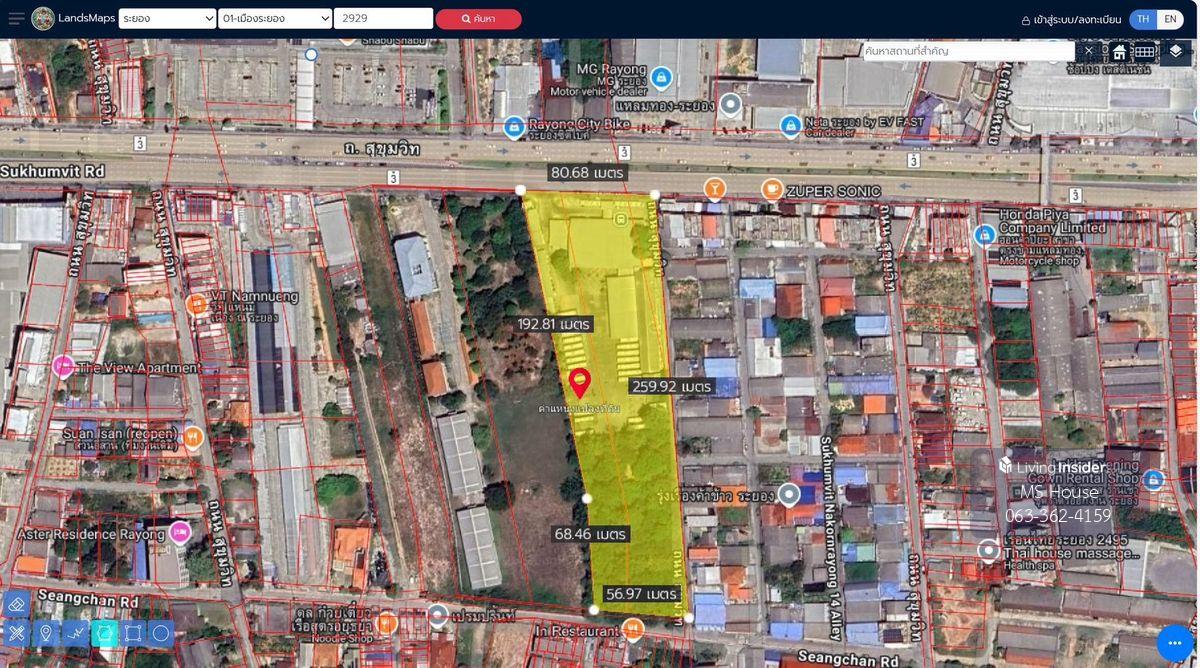The height and width of the screenshot is (668, 1200).
Task: Open the hamburger menu beside LandsMaps
Action: pyautogui.click(x=16, y=19)
